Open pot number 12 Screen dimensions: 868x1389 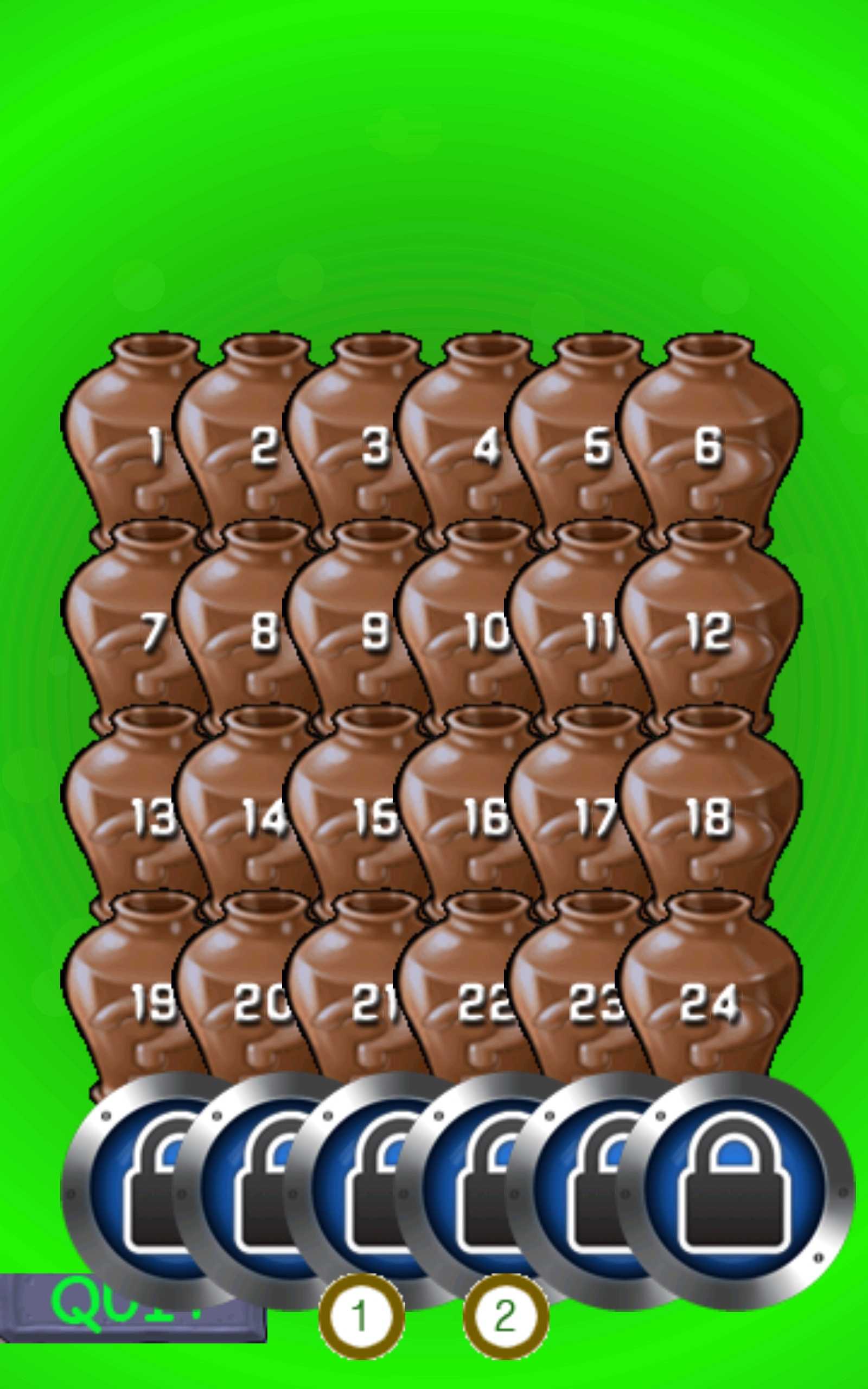coord(709,630)
